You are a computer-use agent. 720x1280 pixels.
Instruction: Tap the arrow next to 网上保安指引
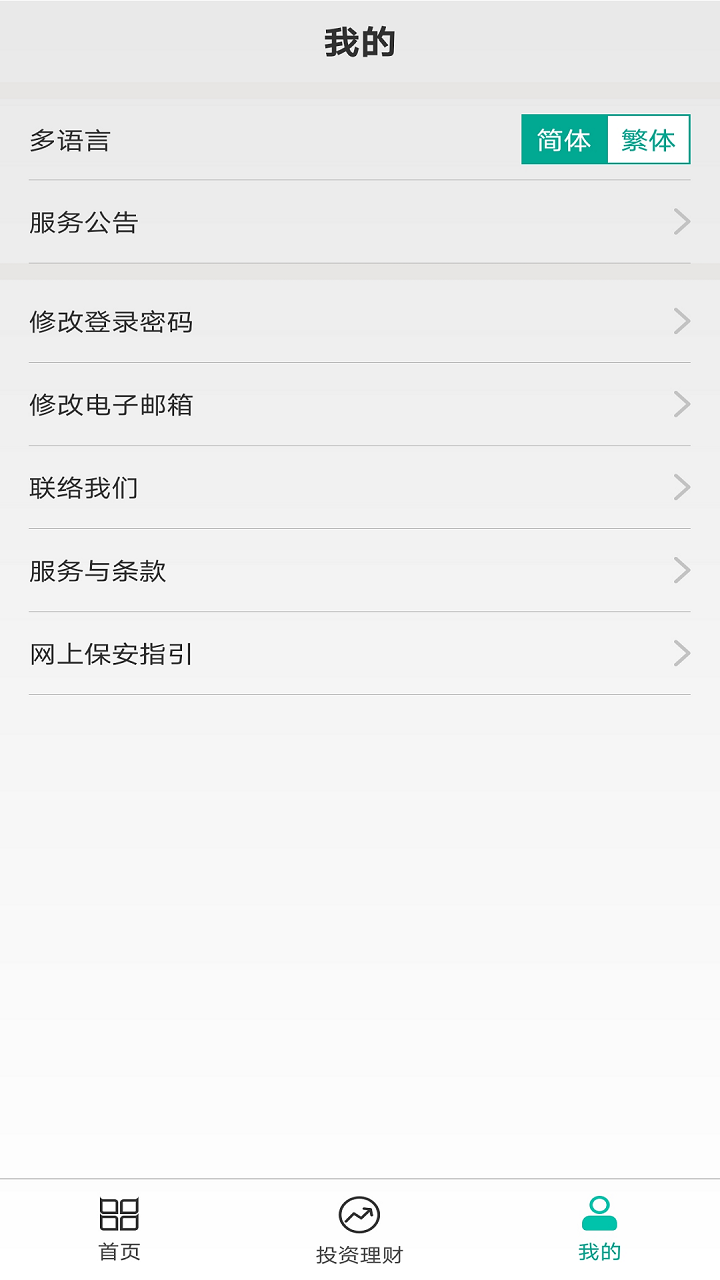pyautogui.click(x=681, y=653)
